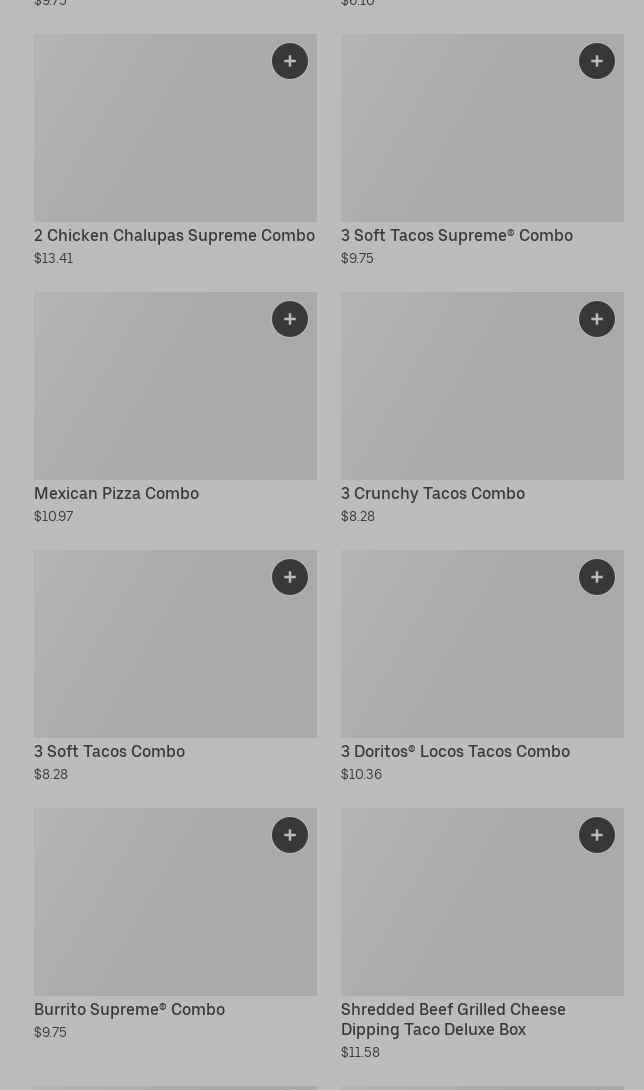Add 3 Crunchy Tacos Combo to cart
The height and width of the screenshot is (1090, 644).
coord(597,319)
